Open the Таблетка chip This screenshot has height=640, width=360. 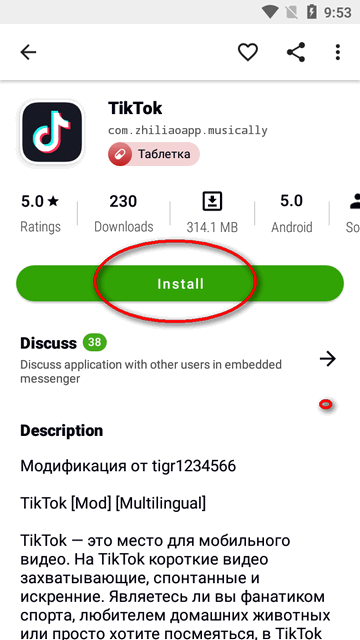pyautogui.click(x=154, y=154)
